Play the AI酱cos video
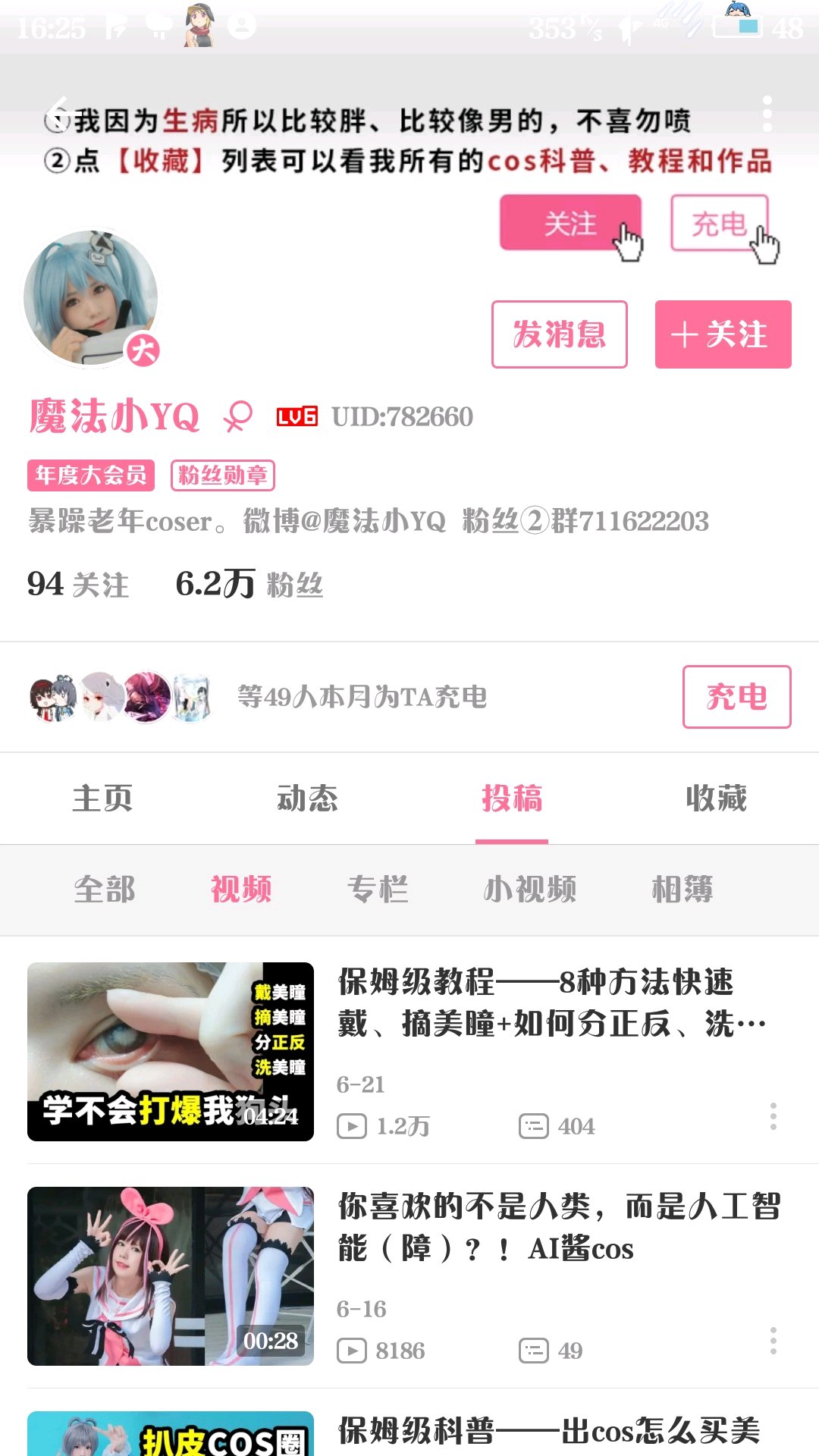Image resolution: width=819 pixels, height=1456 pixels. click(171, 1276)
